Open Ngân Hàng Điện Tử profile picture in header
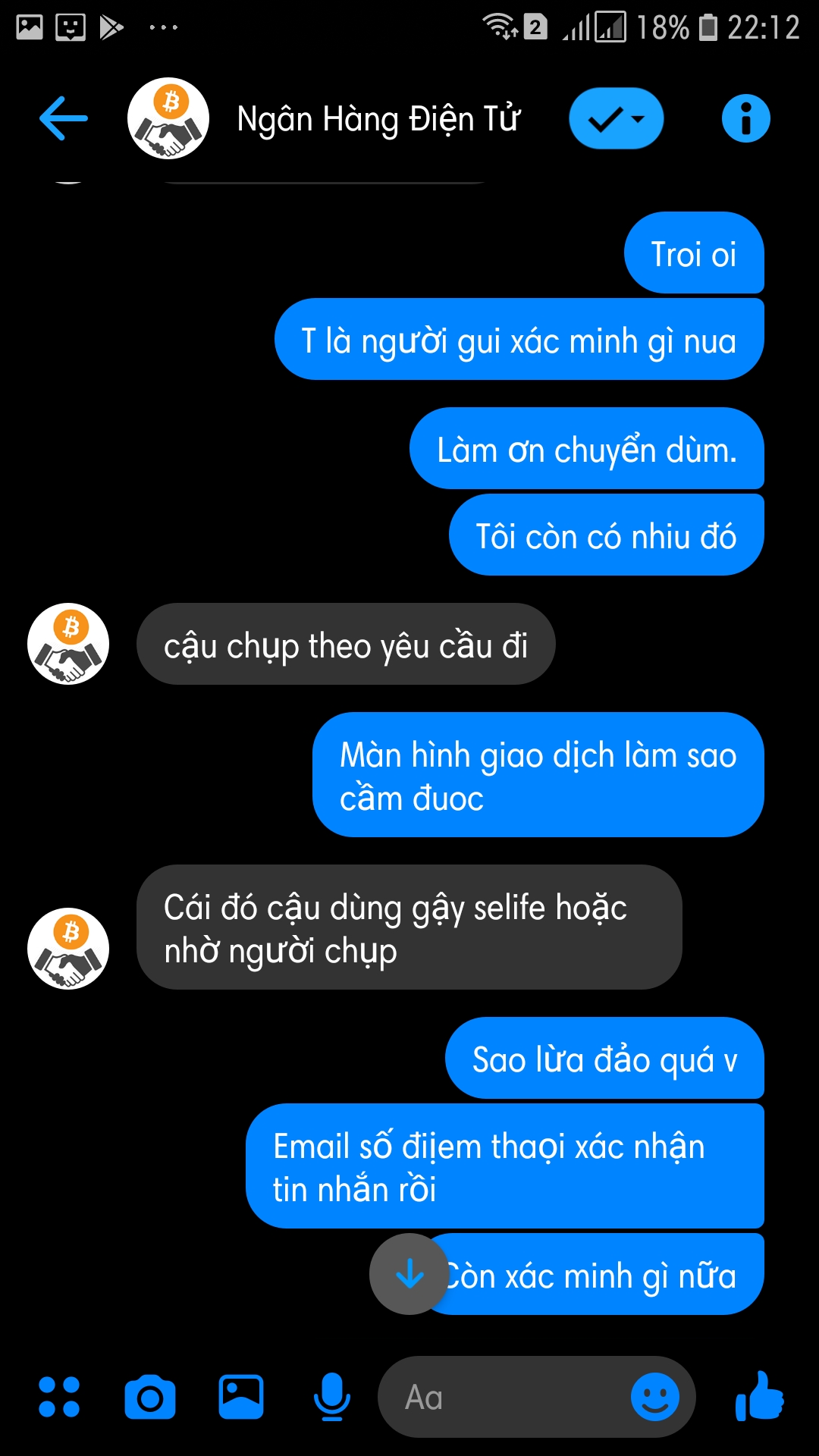 [168, 118]
